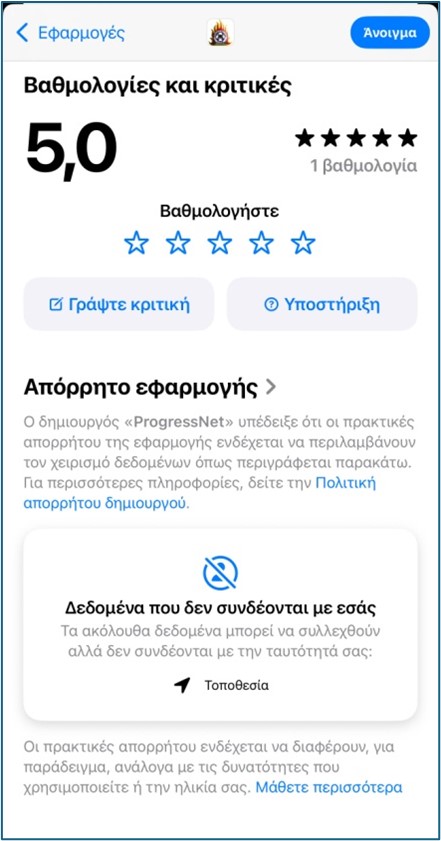Tap Γράψτε κριτική to write a review
The image size is (441, 841).
click(119, 304)
